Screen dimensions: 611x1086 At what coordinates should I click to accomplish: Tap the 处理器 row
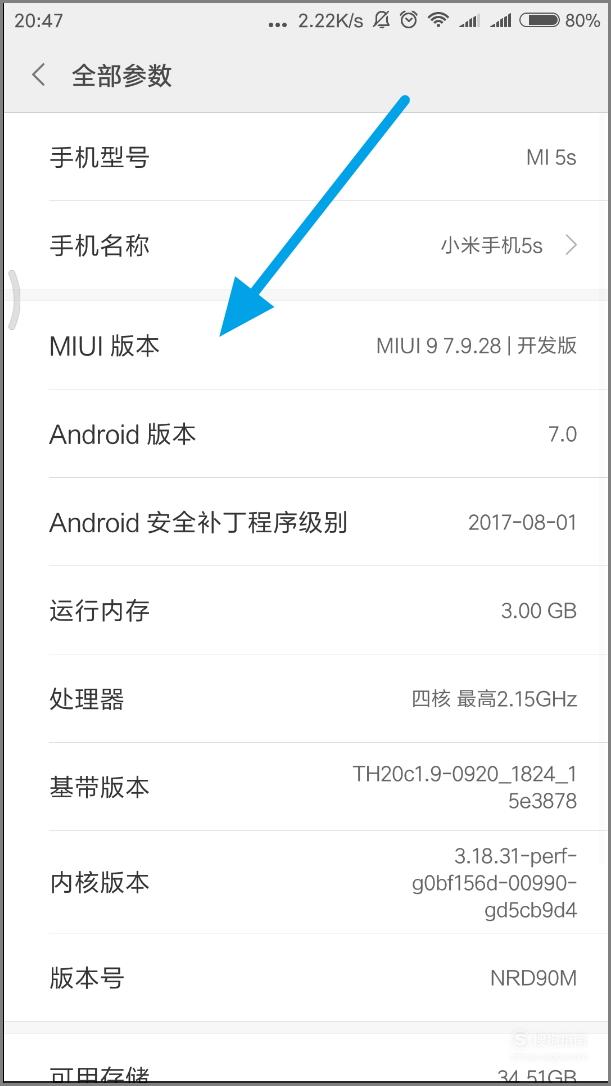[x=306, y=699]
